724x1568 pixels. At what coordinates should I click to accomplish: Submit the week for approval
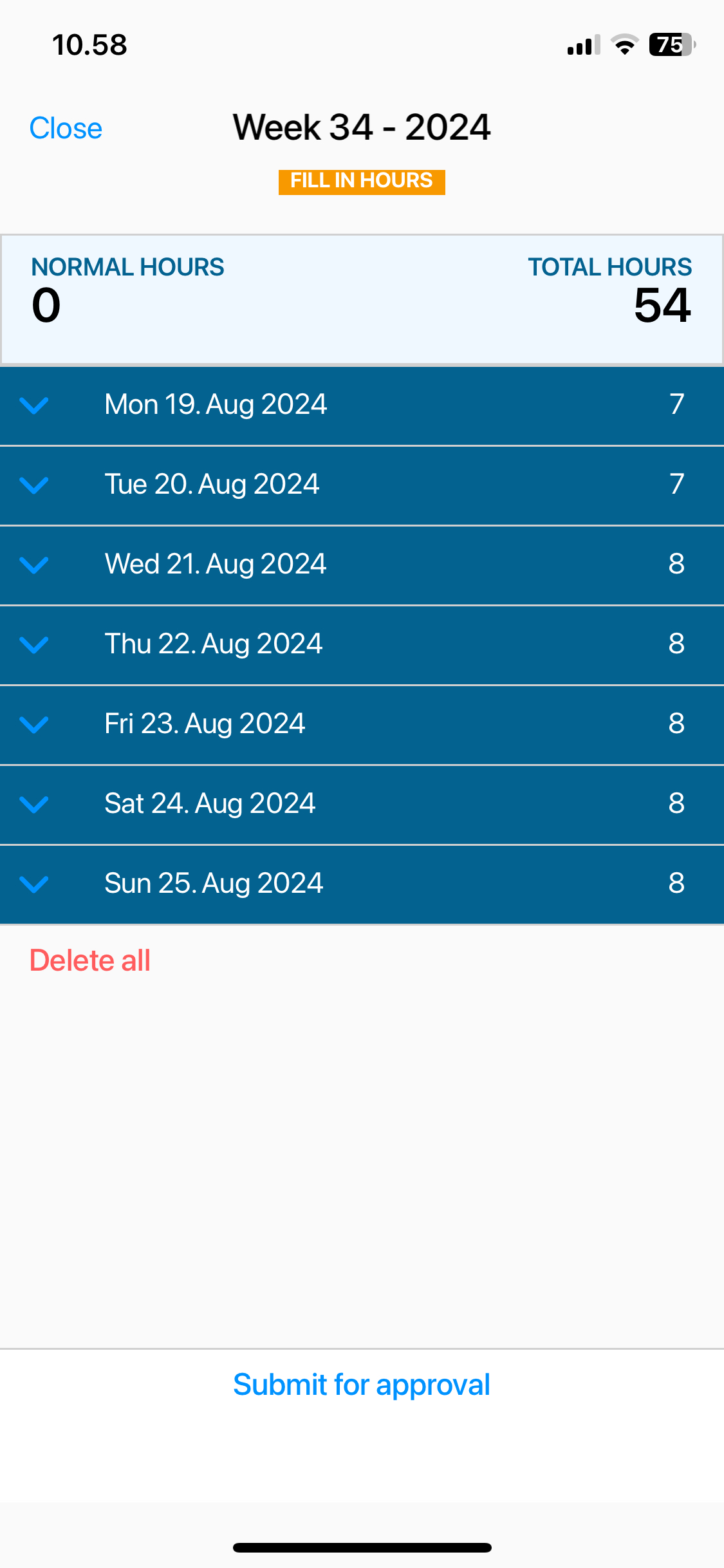362,1385
